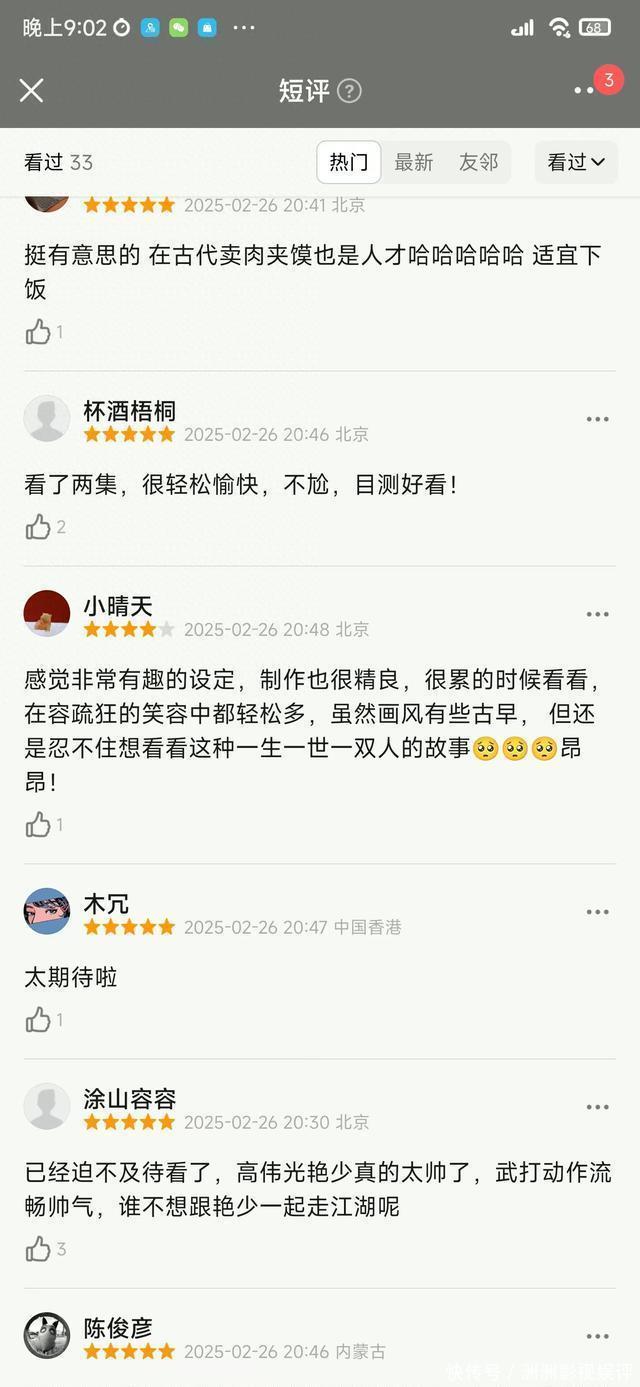View 小晴天's profile avatar

[x=47, y=614]
